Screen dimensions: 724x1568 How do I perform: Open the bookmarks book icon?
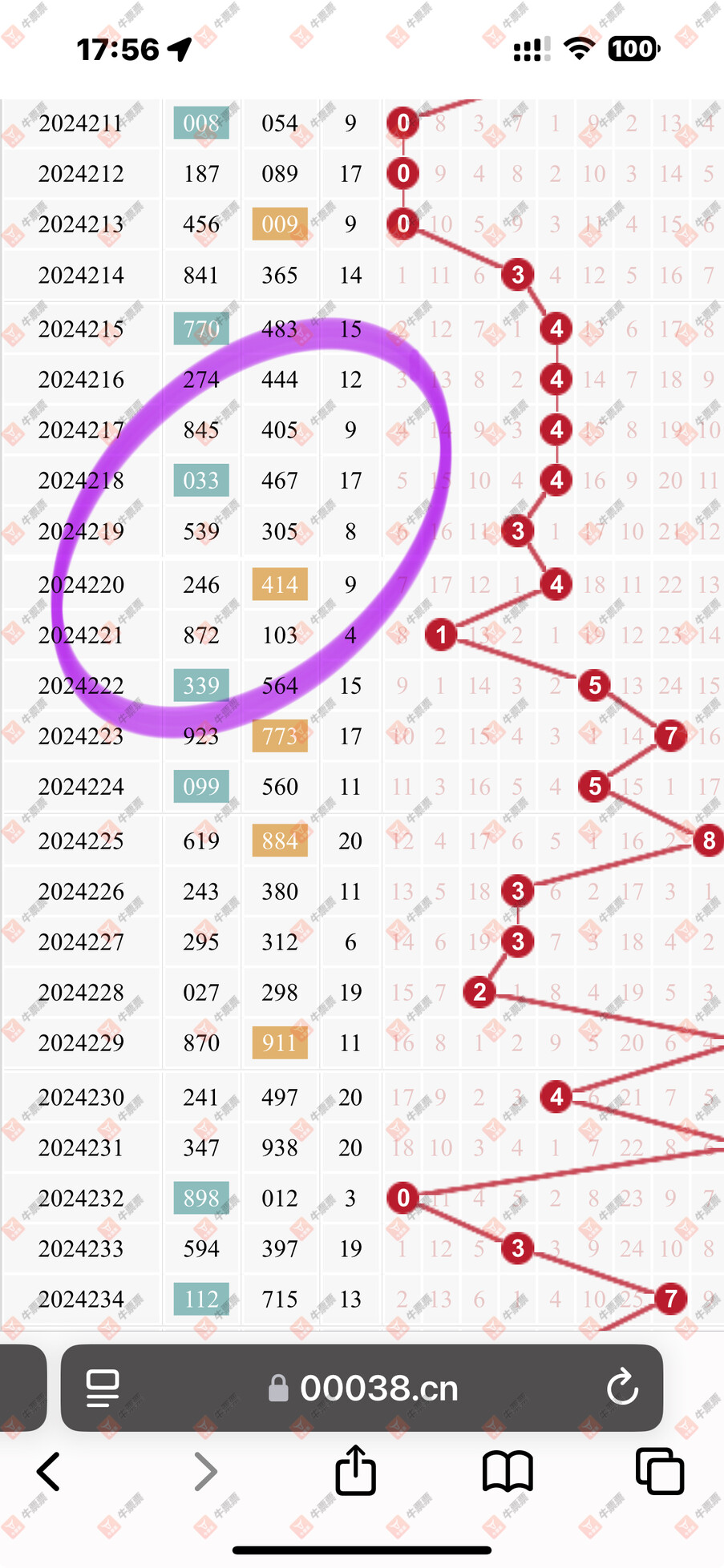pyautogui.click(x=508, y=1471)
